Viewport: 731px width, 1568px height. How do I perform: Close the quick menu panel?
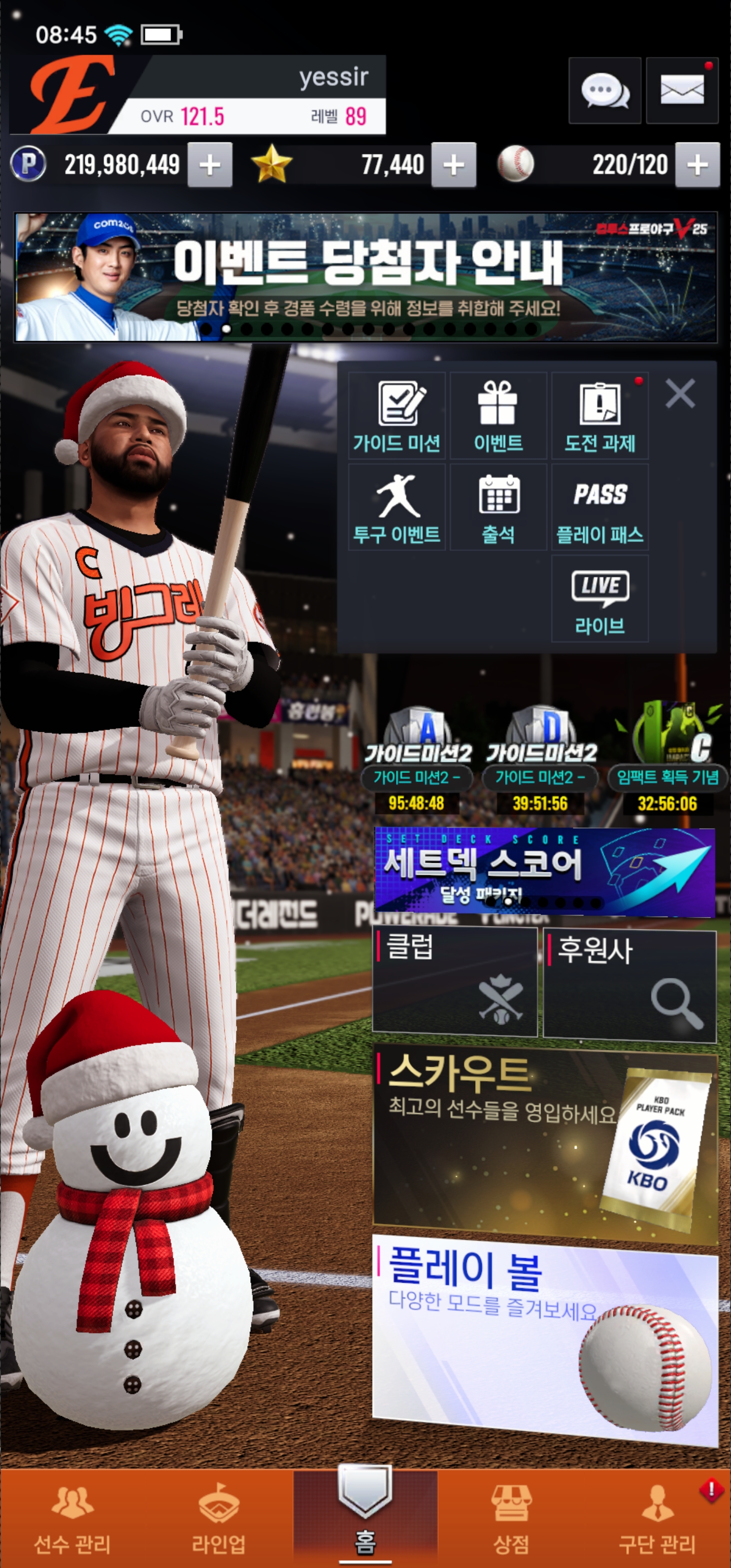(x=680, y=394)
